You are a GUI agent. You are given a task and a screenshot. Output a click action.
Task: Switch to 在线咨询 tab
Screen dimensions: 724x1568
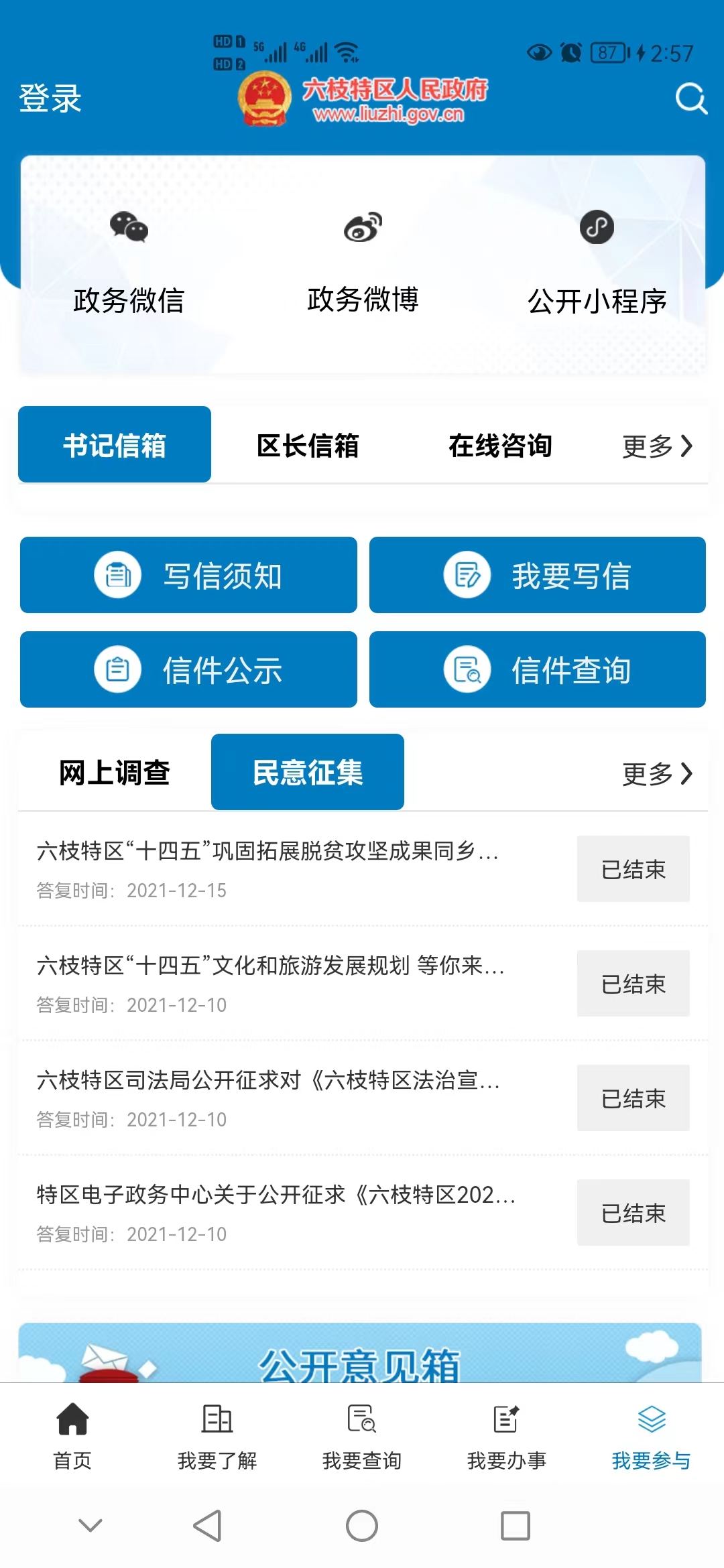500,446
